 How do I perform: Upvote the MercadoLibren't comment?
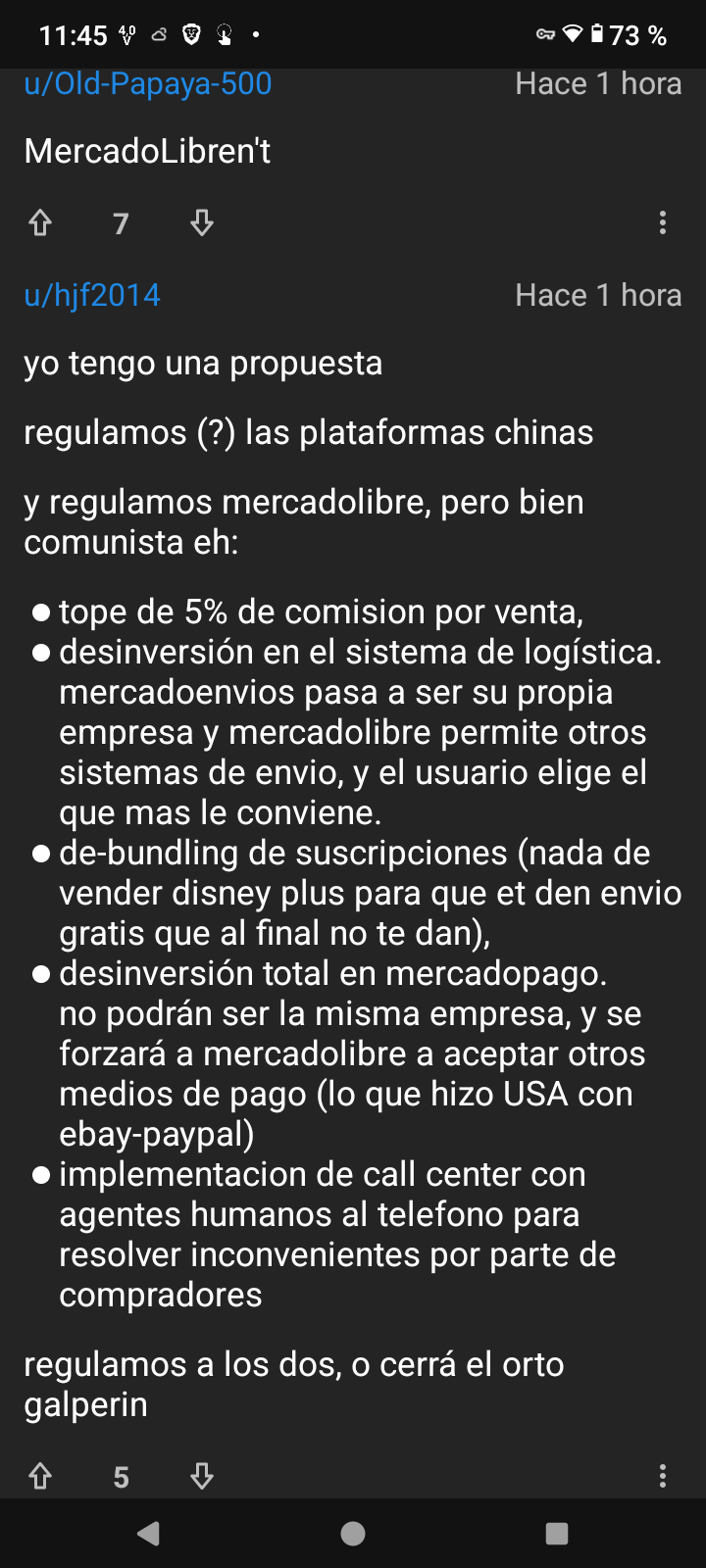(40, 223)
